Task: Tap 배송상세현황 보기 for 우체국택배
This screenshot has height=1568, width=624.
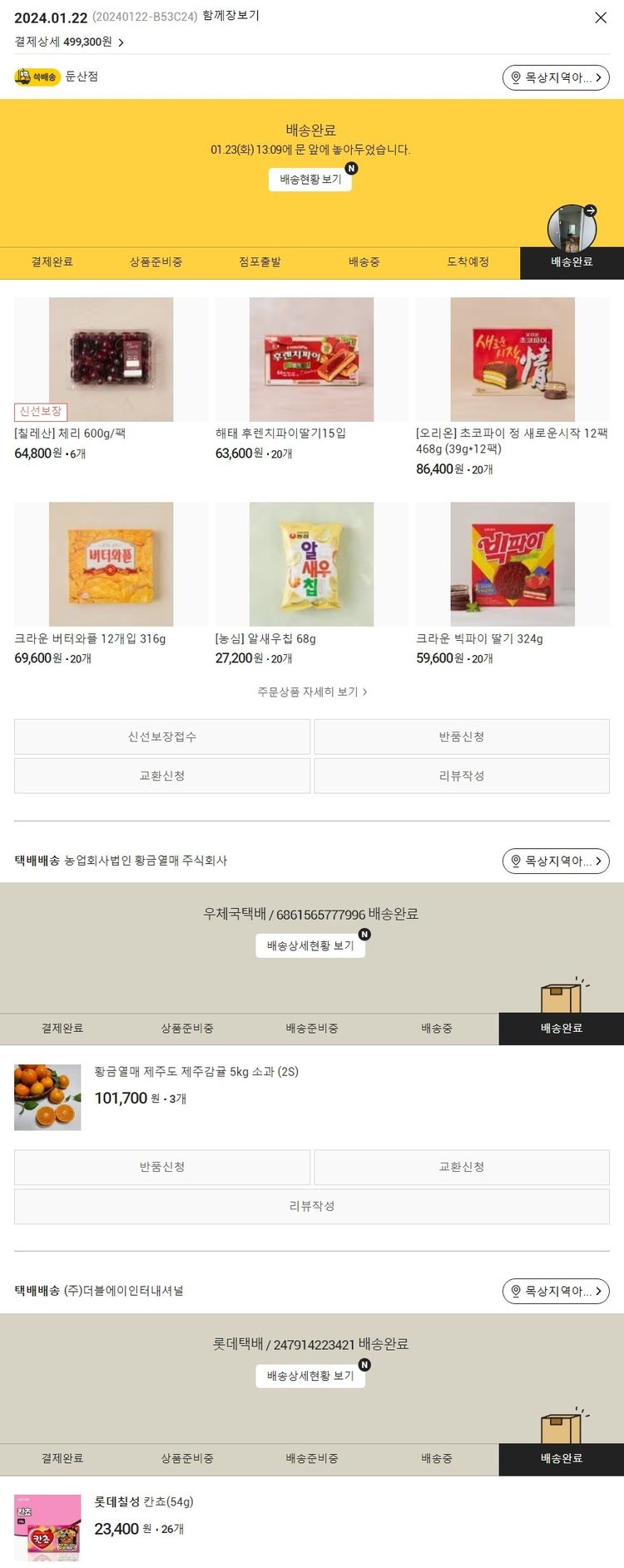Action: pyautogui.click(x=310, y=945)
